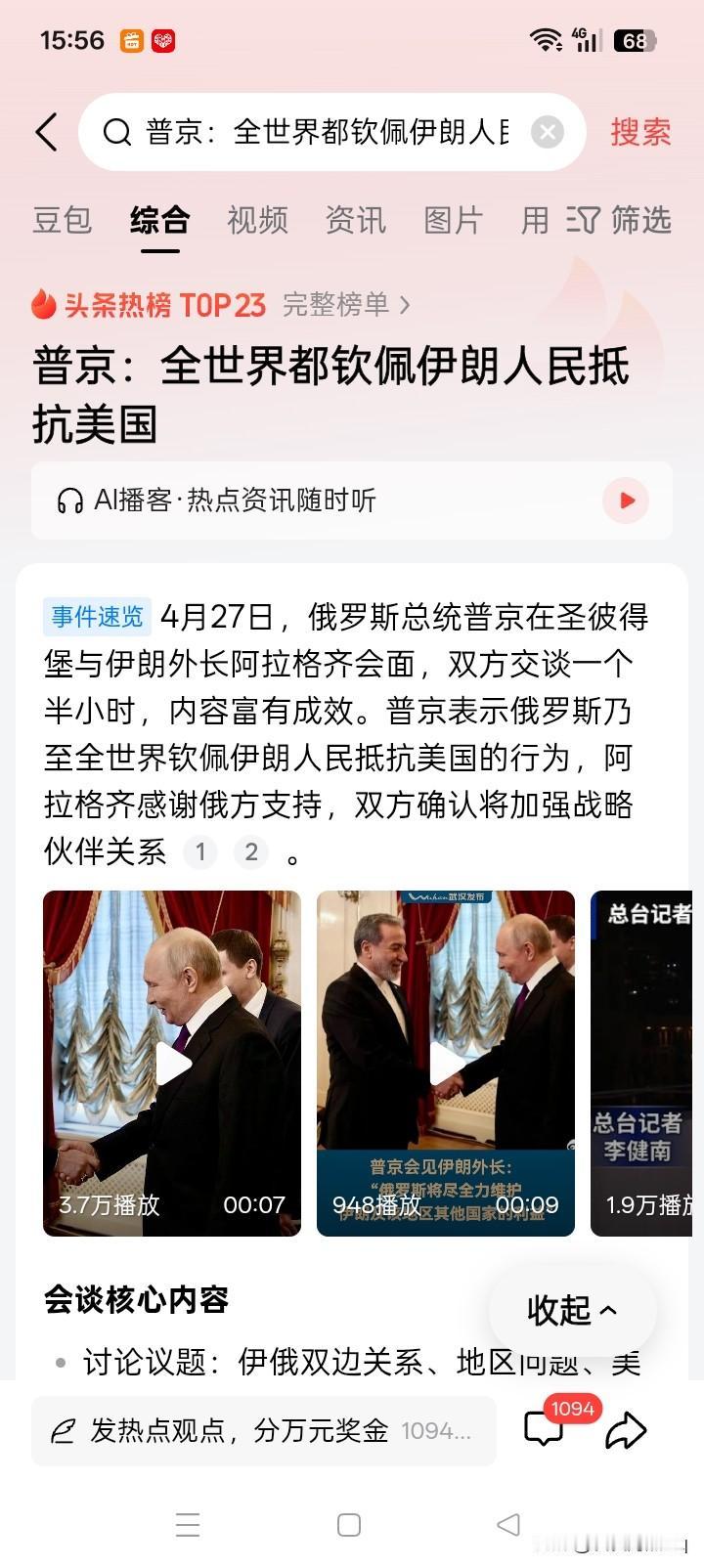The width and height of the screenshot is (704, 1568).
Task: Tap the headphone icon next to AI播客
Action: (68, 501)
